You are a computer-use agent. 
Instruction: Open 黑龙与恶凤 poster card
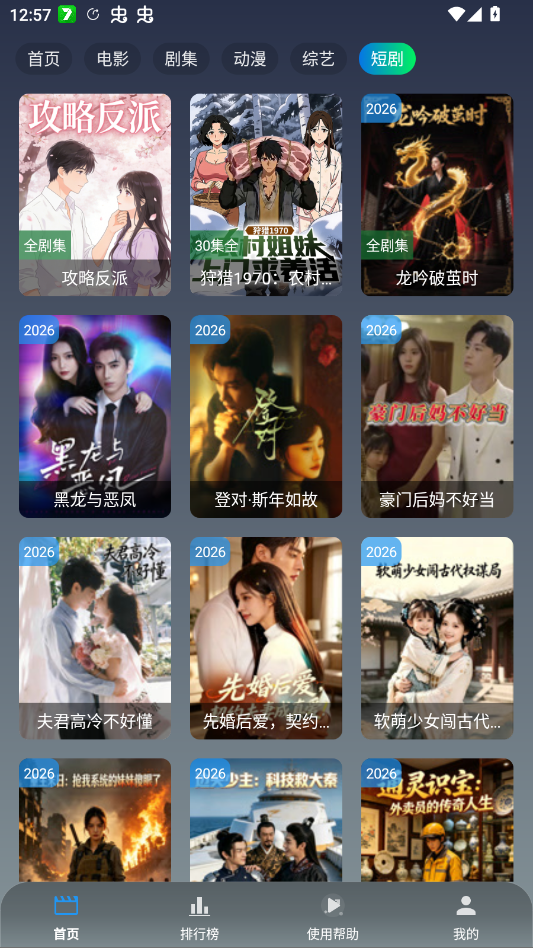(95, 416)
